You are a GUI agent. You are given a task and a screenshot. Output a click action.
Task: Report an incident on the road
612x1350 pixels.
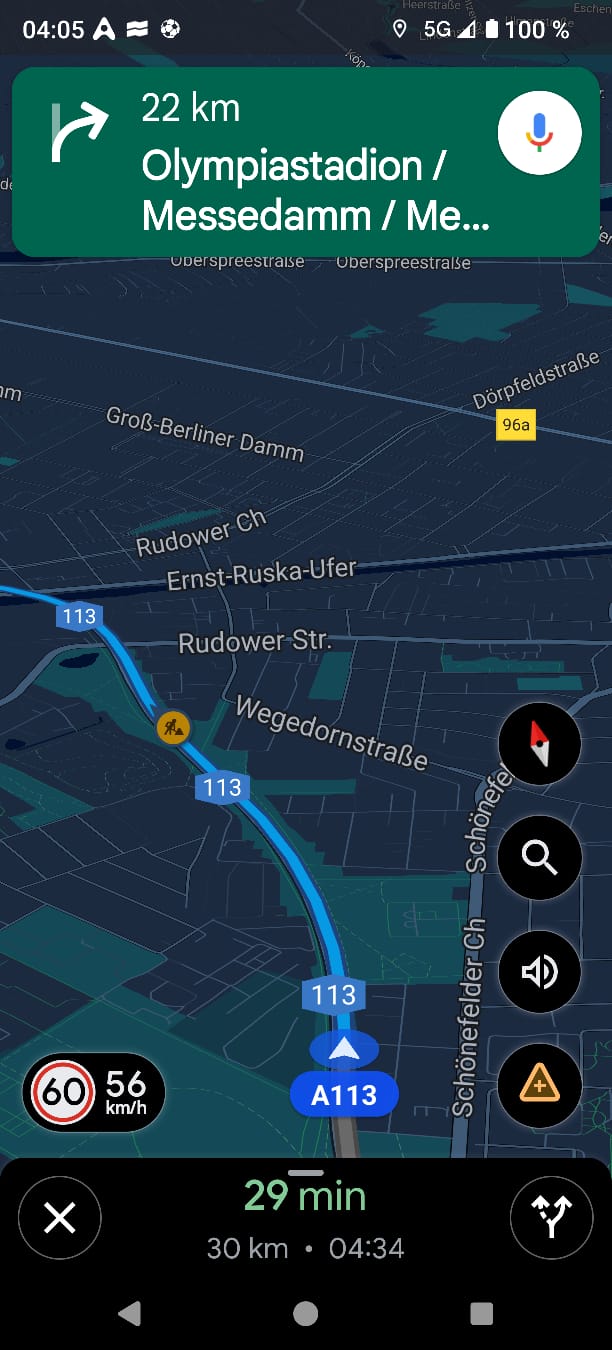539,1085
